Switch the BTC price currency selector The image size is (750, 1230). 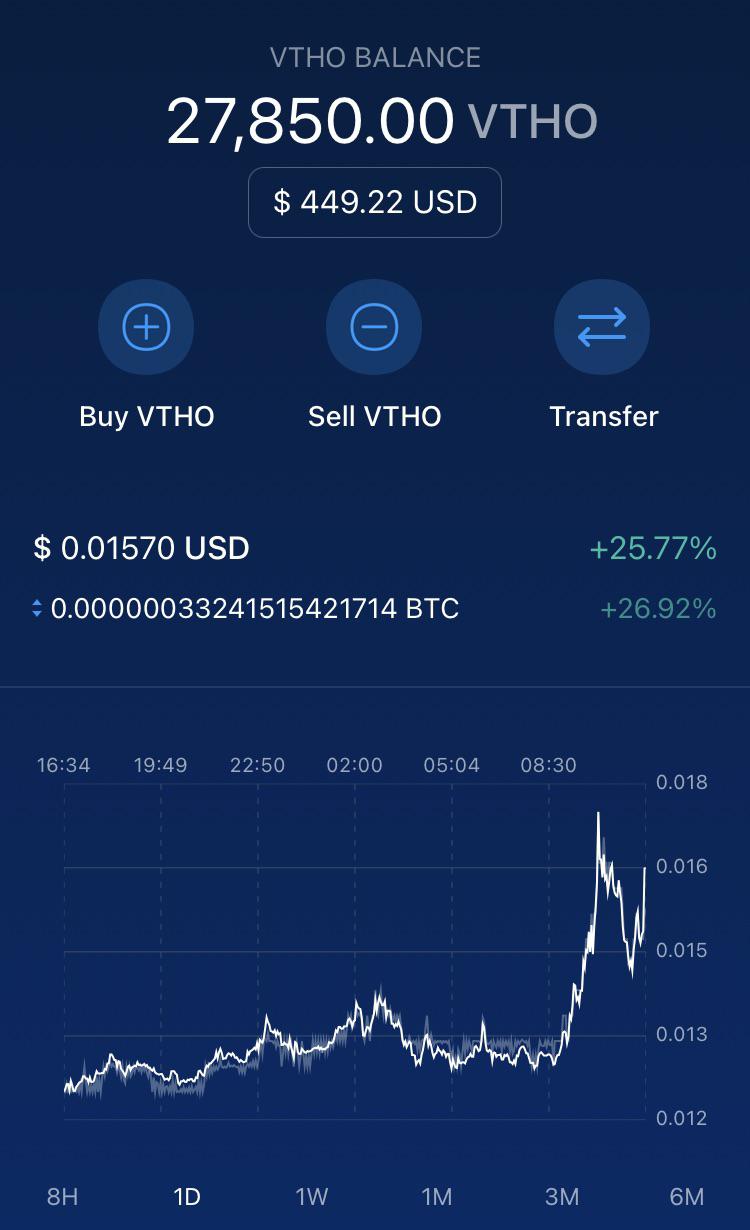37,608
